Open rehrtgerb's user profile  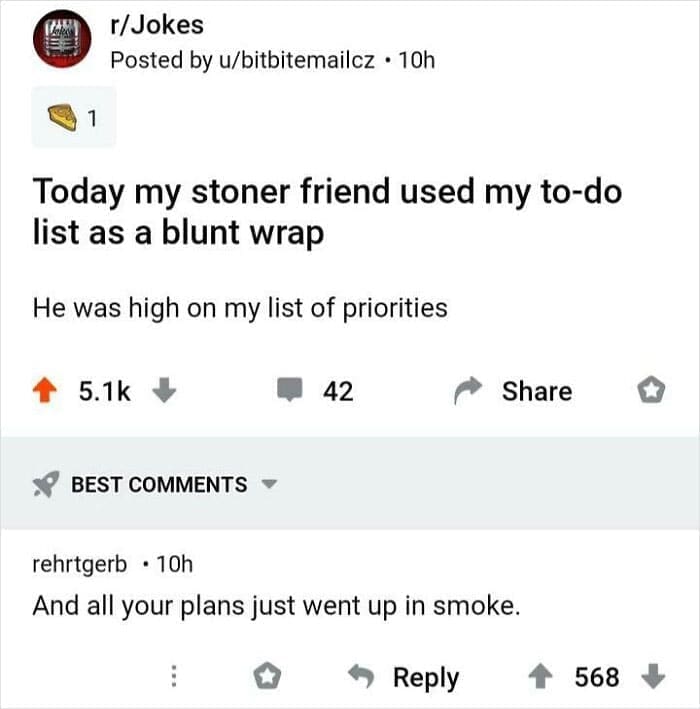coord(80,564)
